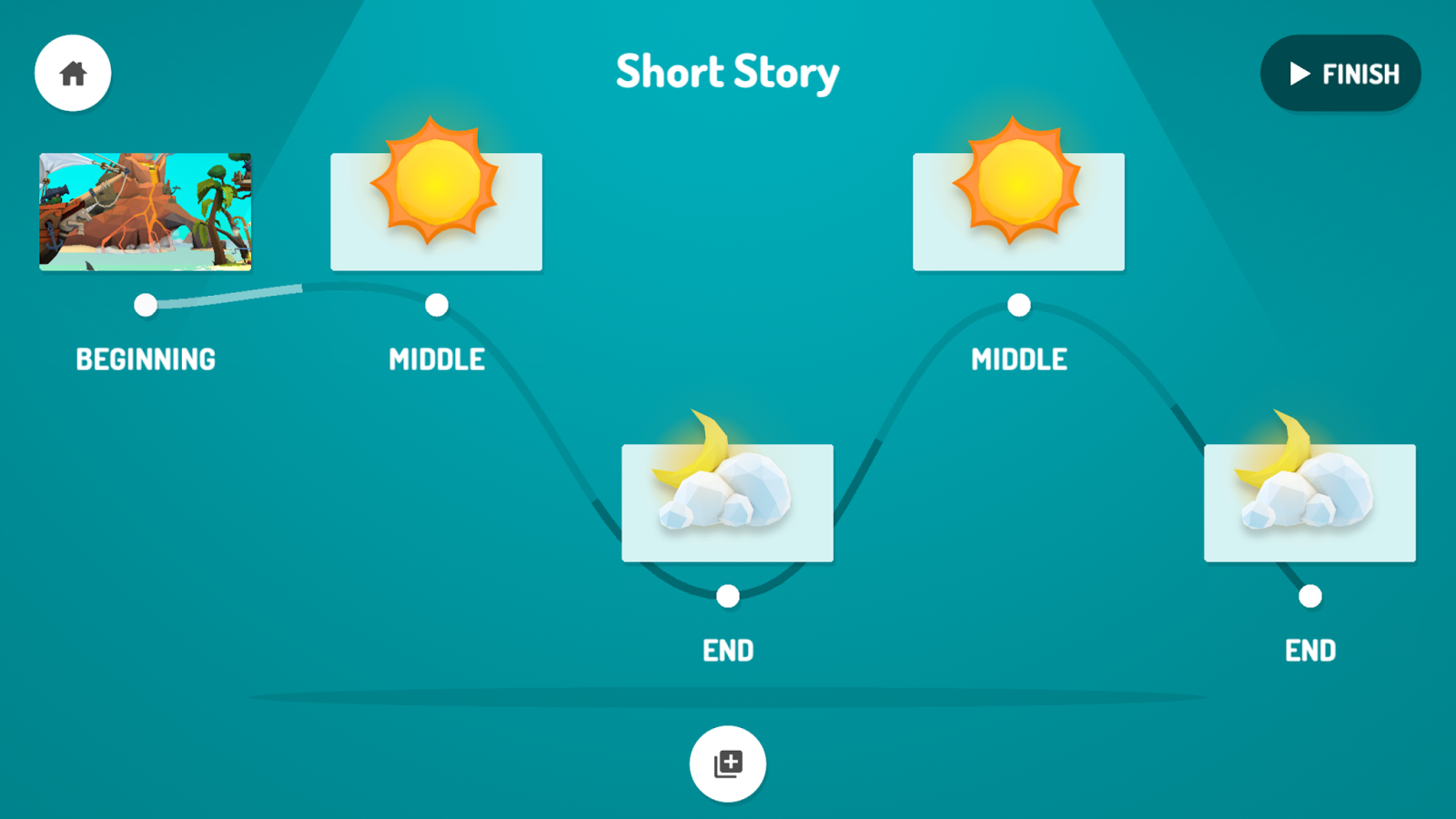Tap Finish to play the story
This screenshot has height=819, width=1456.
(1340, 73)
